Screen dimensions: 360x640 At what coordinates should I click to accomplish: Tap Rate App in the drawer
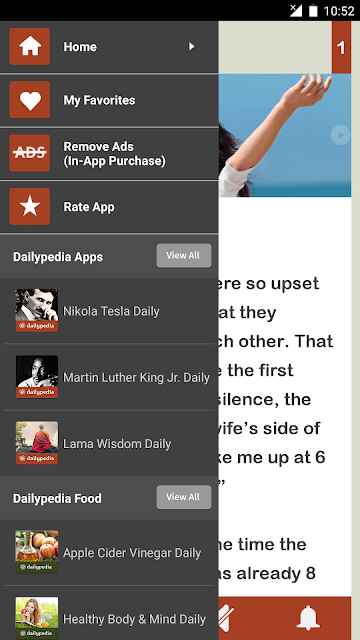coord(109,207)
